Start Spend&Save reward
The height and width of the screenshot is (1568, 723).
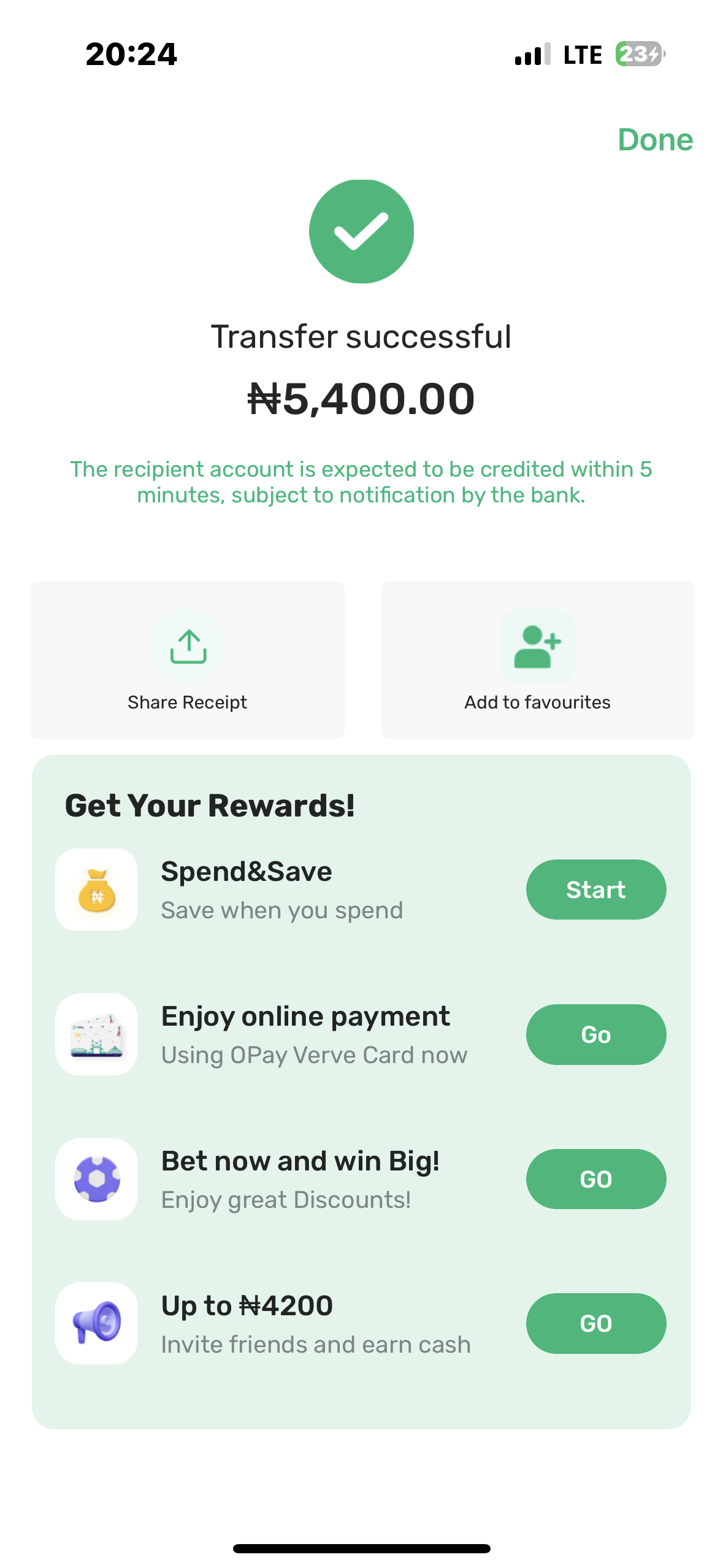(595, 890)
